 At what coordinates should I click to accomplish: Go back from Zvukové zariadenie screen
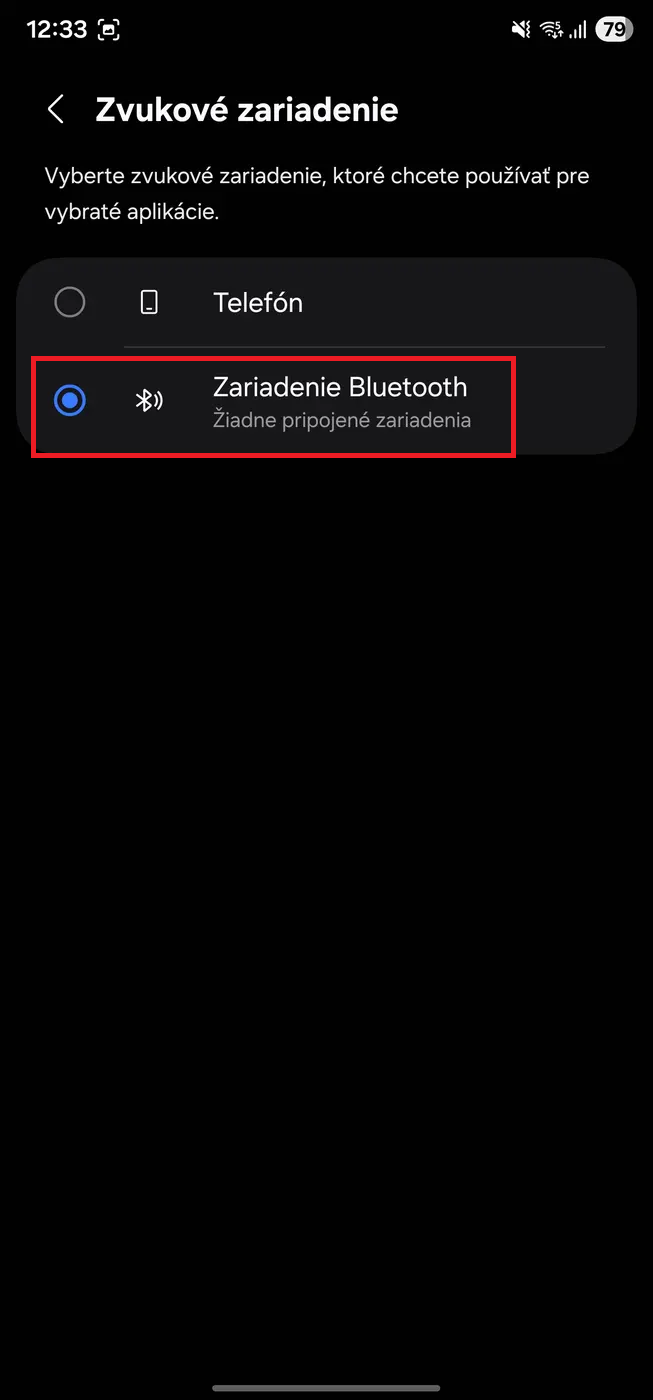56,110
